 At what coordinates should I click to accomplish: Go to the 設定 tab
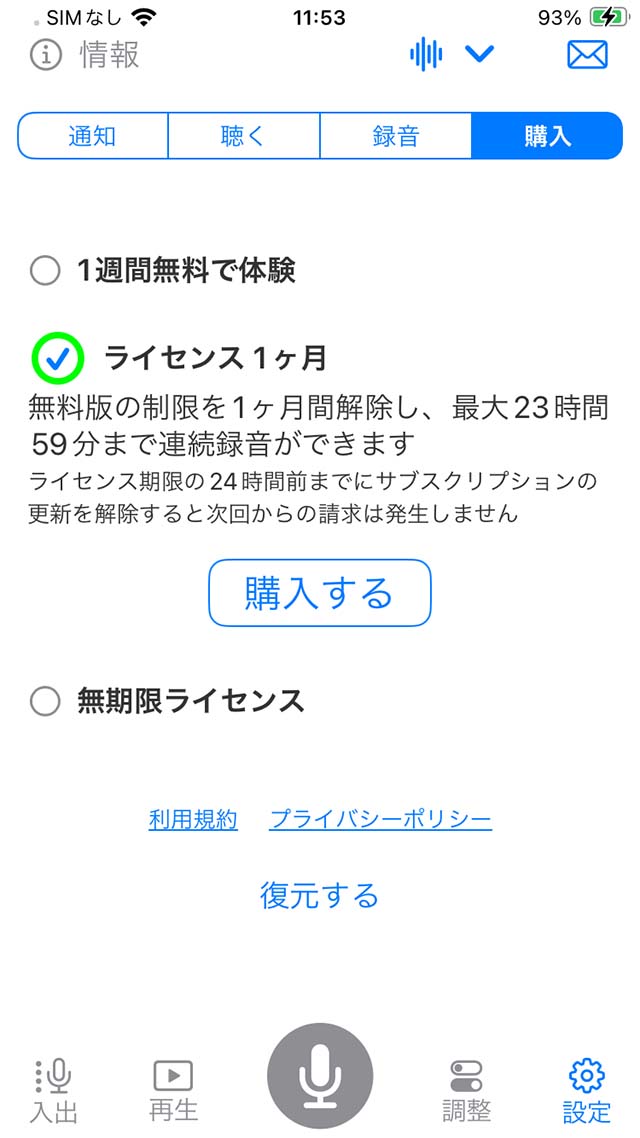point(587,1090)
